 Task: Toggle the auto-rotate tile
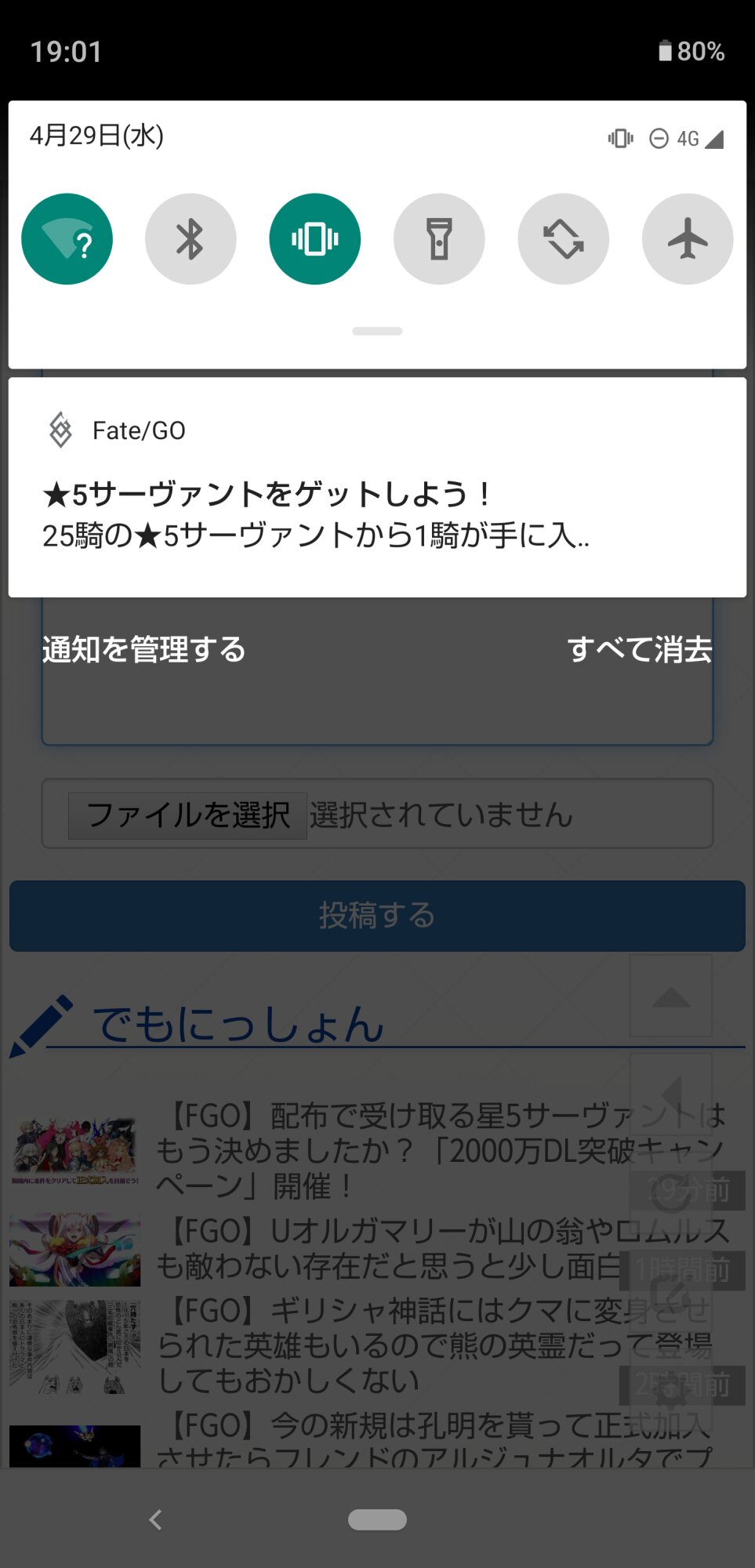tap(563, 239)
